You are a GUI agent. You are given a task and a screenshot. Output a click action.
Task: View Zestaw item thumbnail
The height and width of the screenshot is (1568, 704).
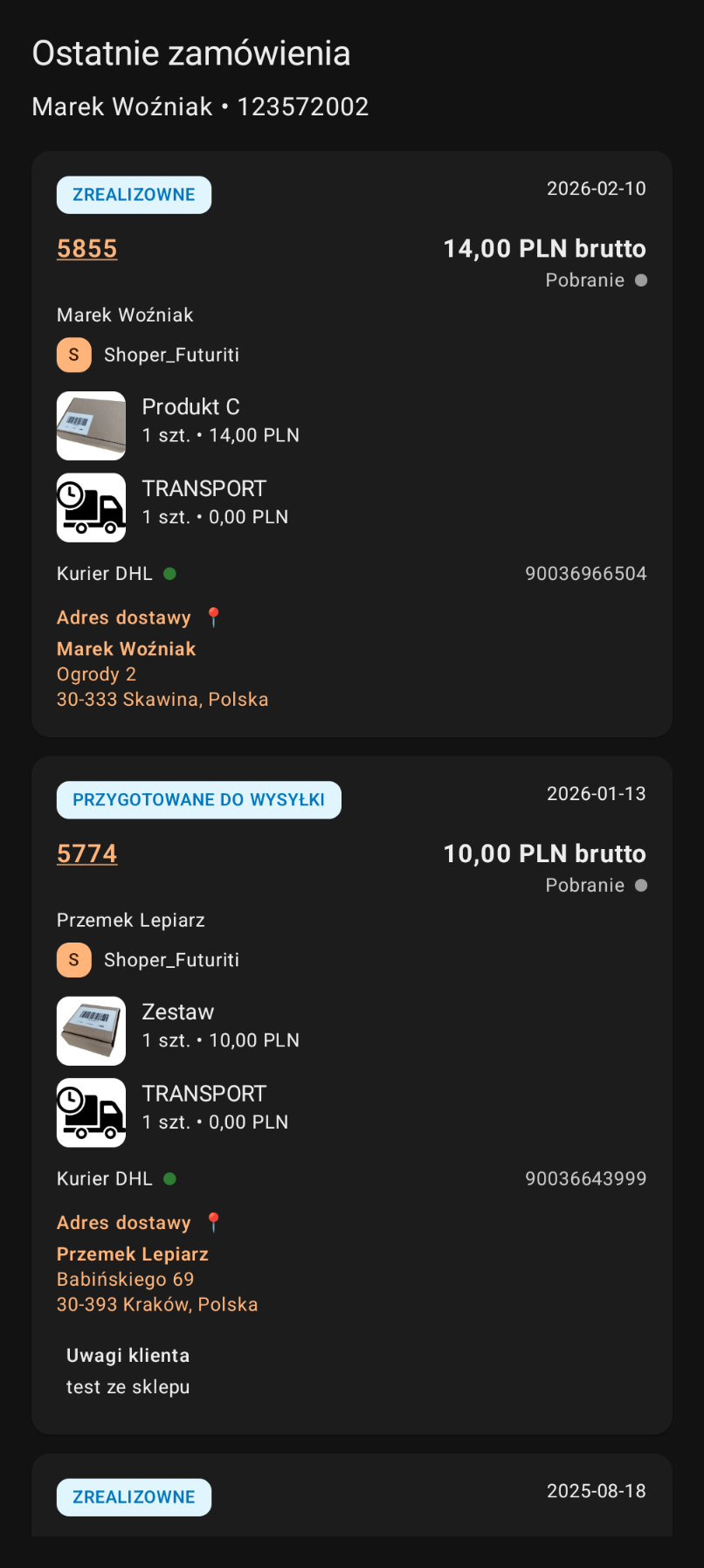pyautogui.click(x=91, y=1031)
